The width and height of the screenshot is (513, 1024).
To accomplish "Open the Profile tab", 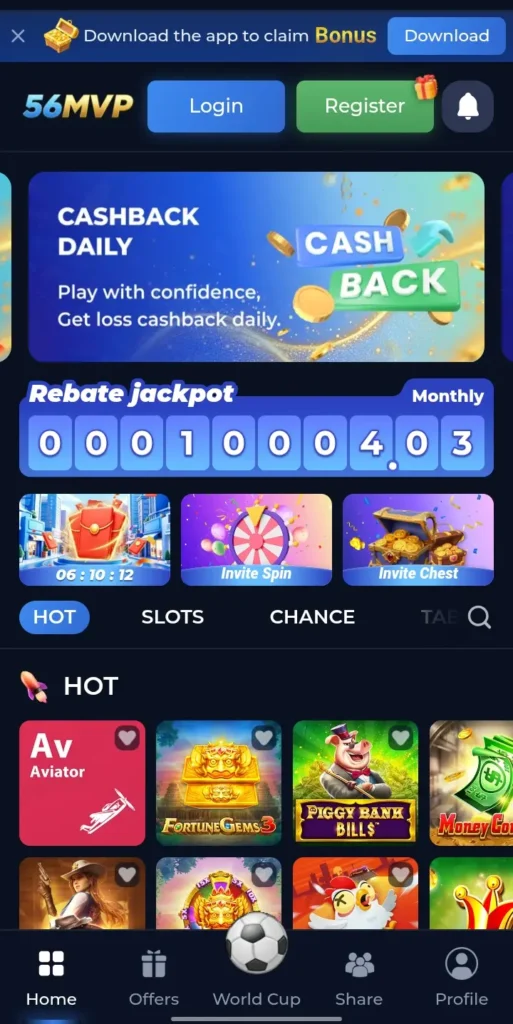I will [461, 978].
